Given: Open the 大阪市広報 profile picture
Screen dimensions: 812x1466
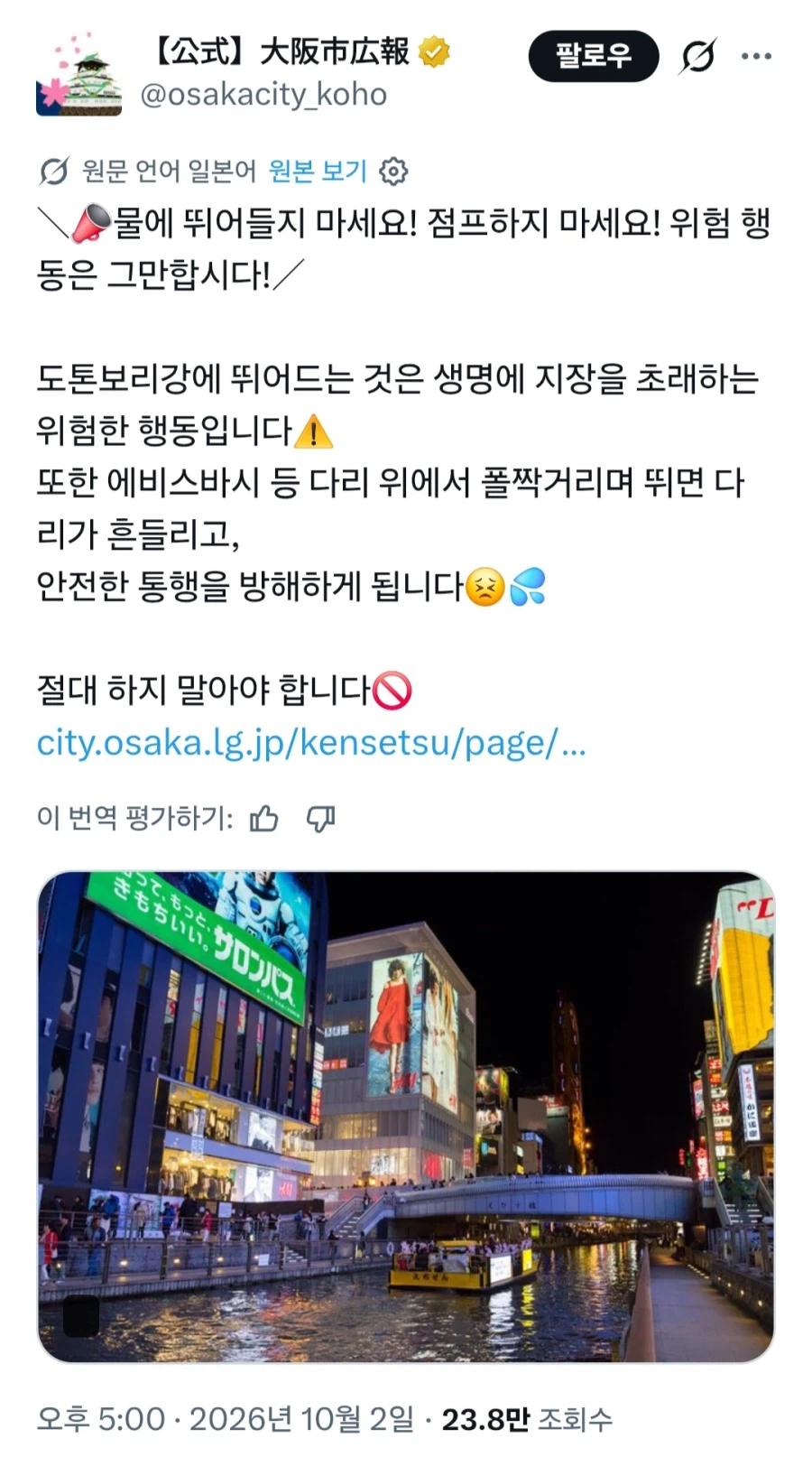Looking at the screenshot, I should point(78,75).
